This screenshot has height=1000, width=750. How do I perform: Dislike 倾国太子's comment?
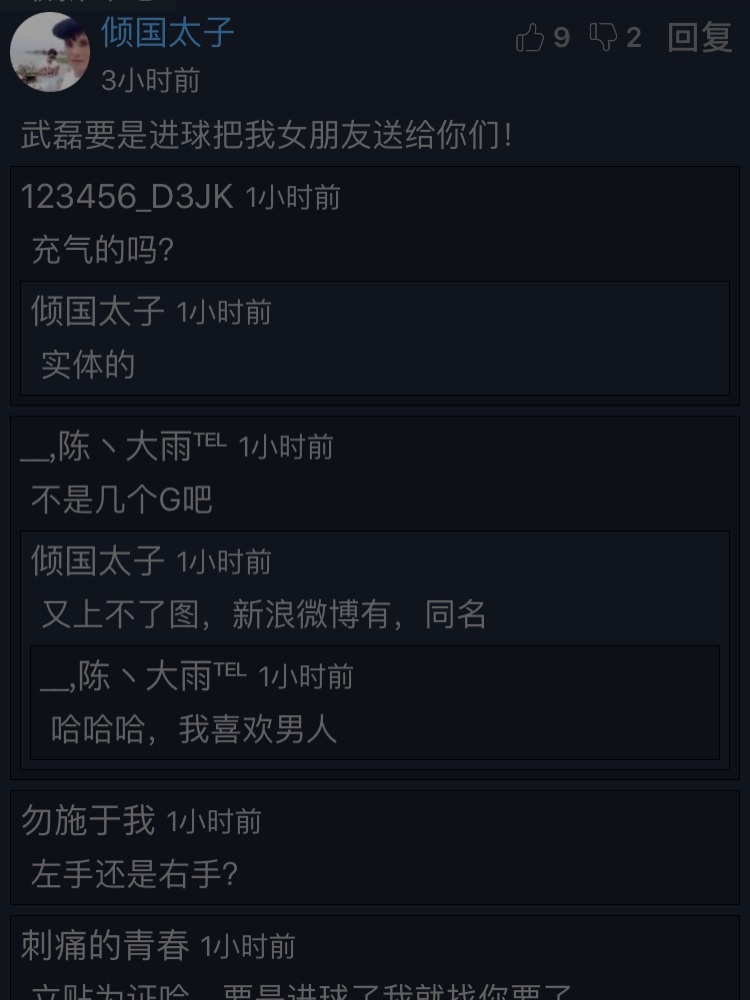[614, 38]
